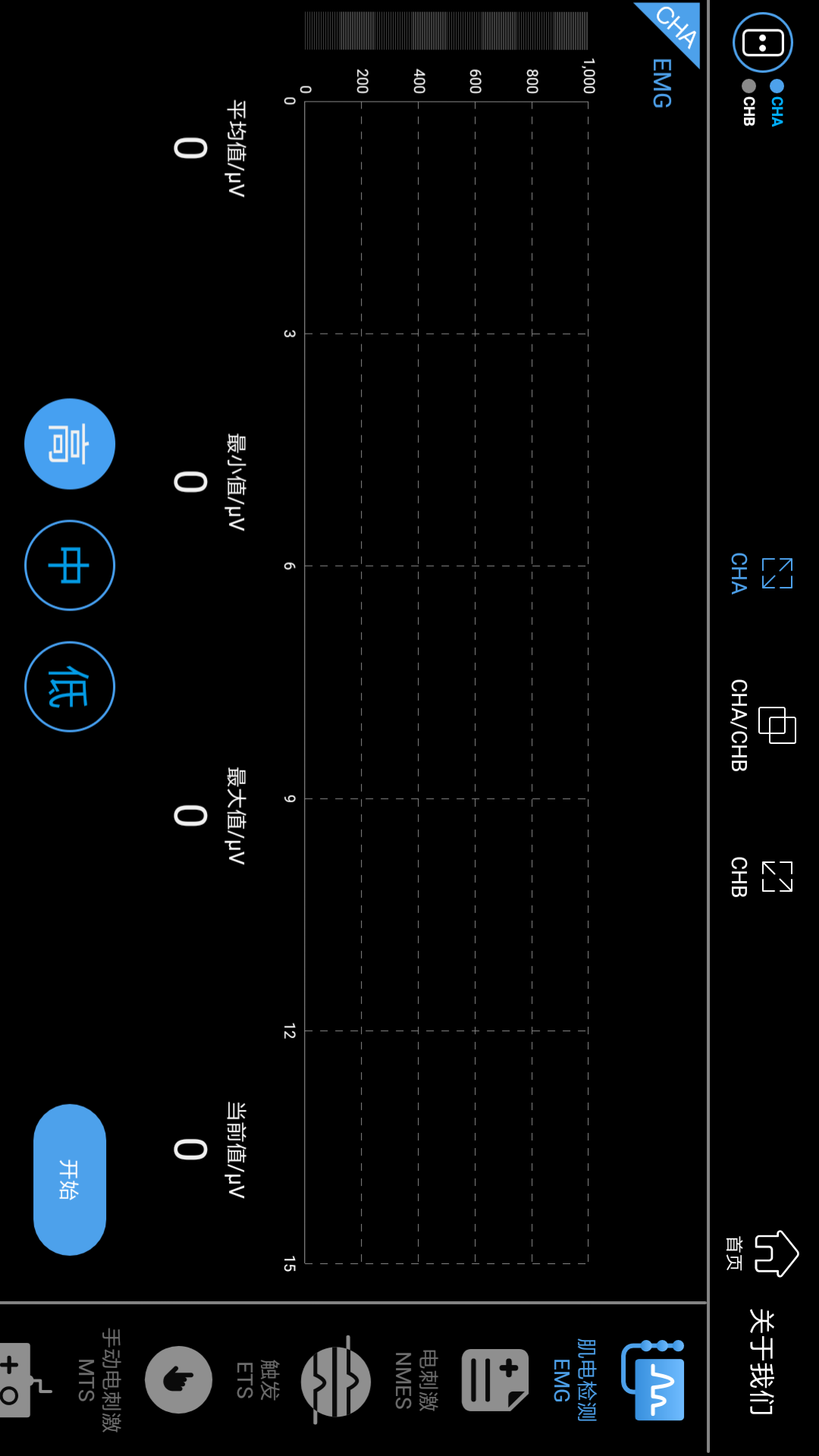Start EMG detection with 开始 button
The image size is (819, 1456).
(69, 1179)
